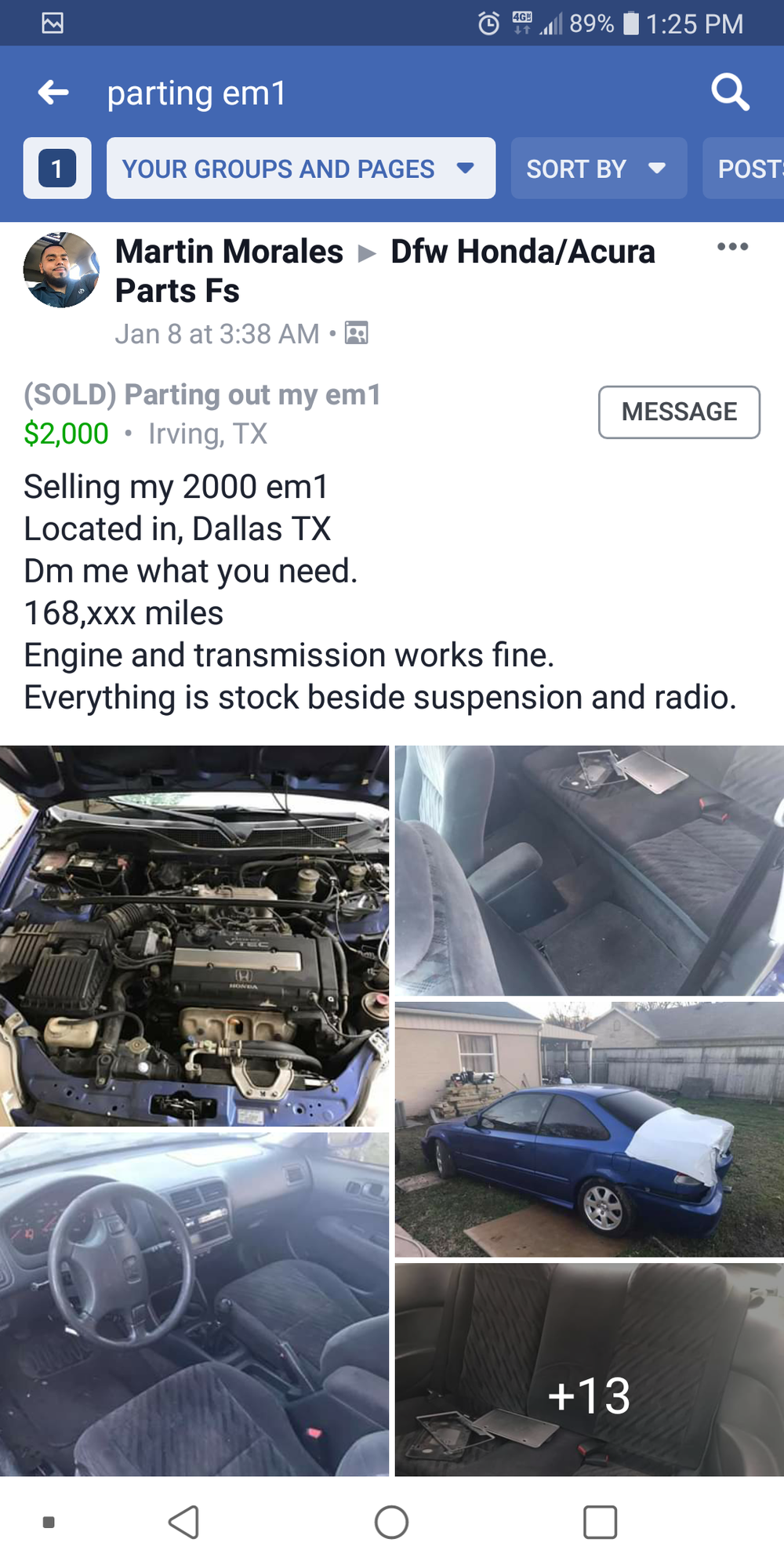Open the recent apps overview
Viewport: 784px width, 1568px height.
point(600,1523)
